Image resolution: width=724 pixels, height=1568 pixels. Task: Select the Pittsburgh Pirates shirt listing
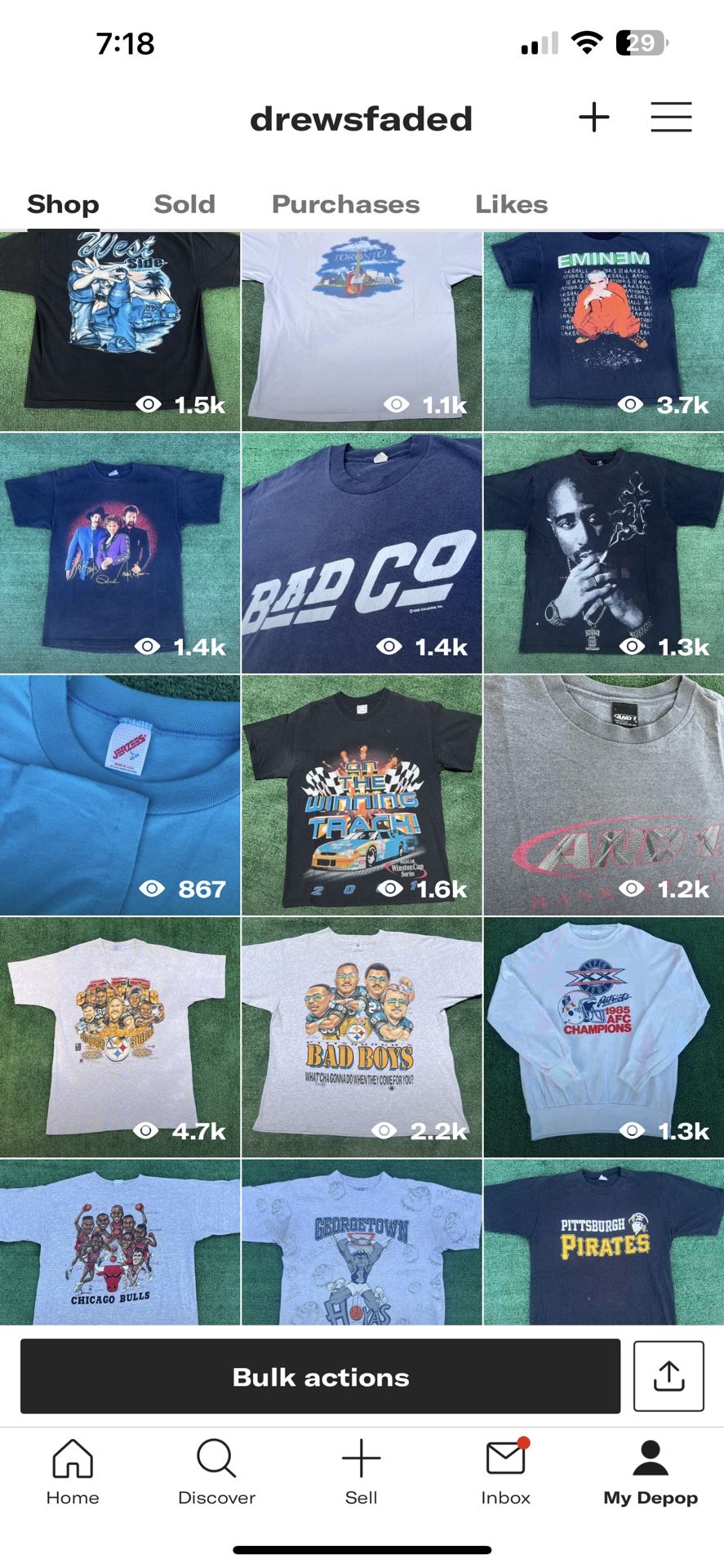tap(603, 1241)
